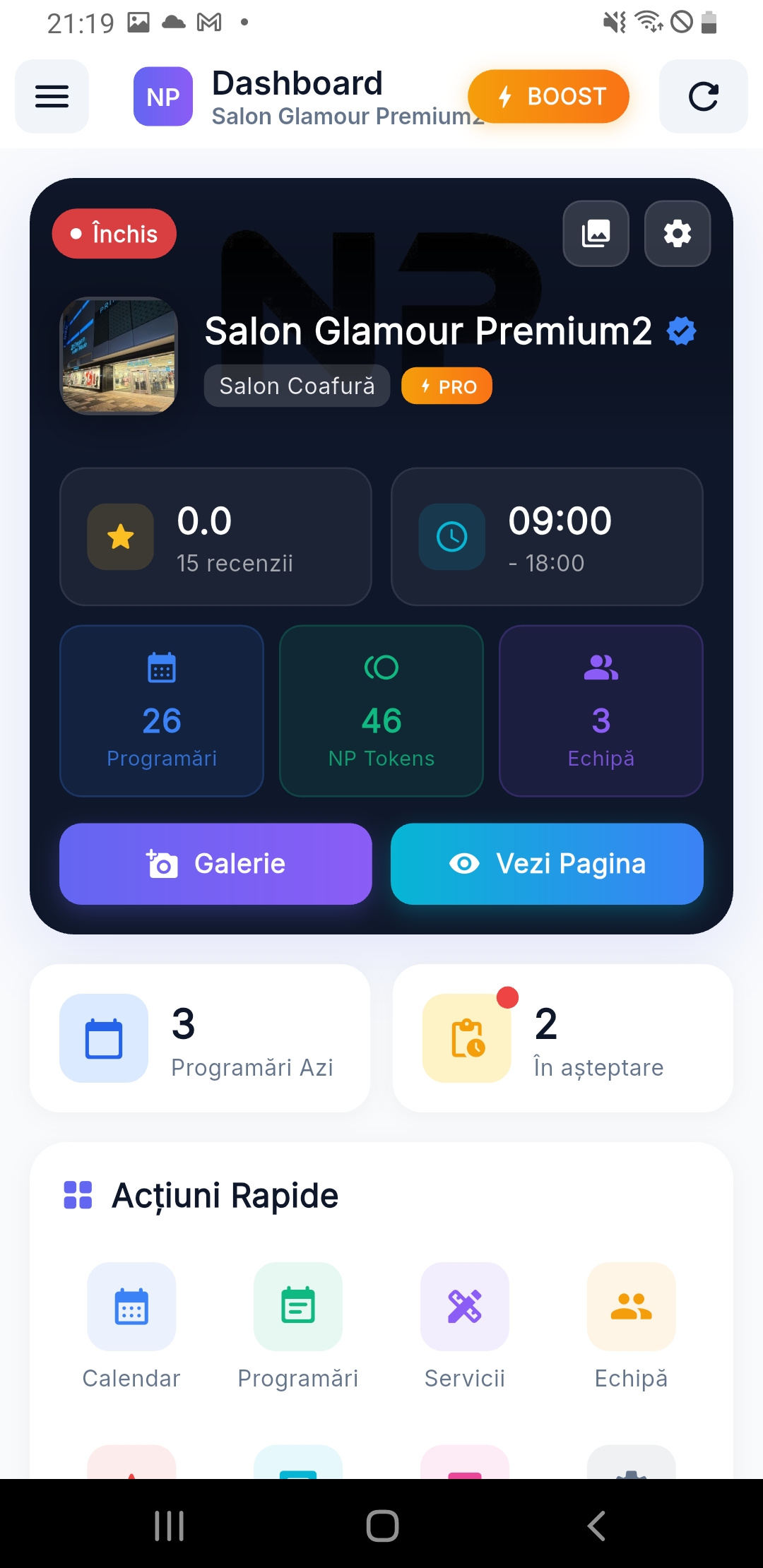Viewport: 763px width, 1568px height.
Task: Switch to the Dashboard header title
Action: tap(297, 83)
